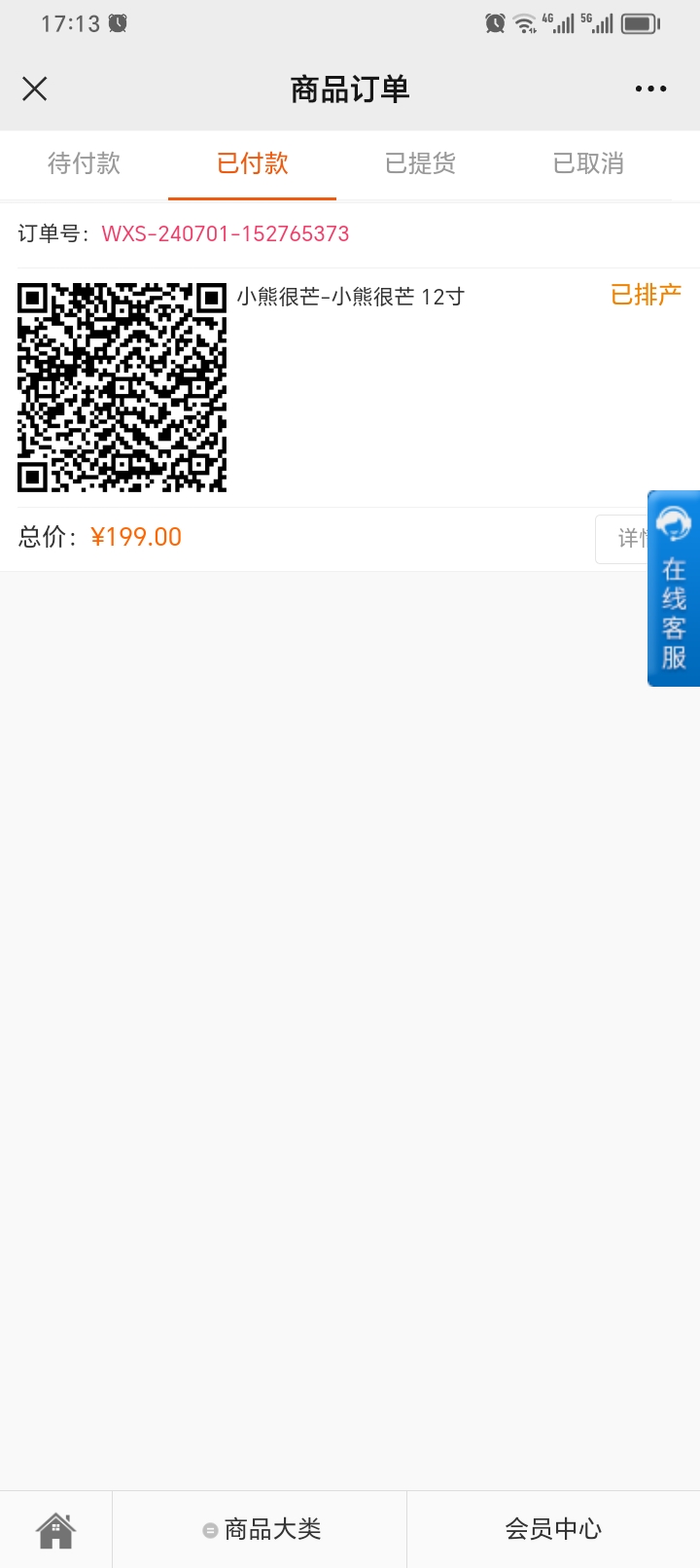Go to the home page icon
Viewport: 700px width, 1568px height.
(56, 1530)
